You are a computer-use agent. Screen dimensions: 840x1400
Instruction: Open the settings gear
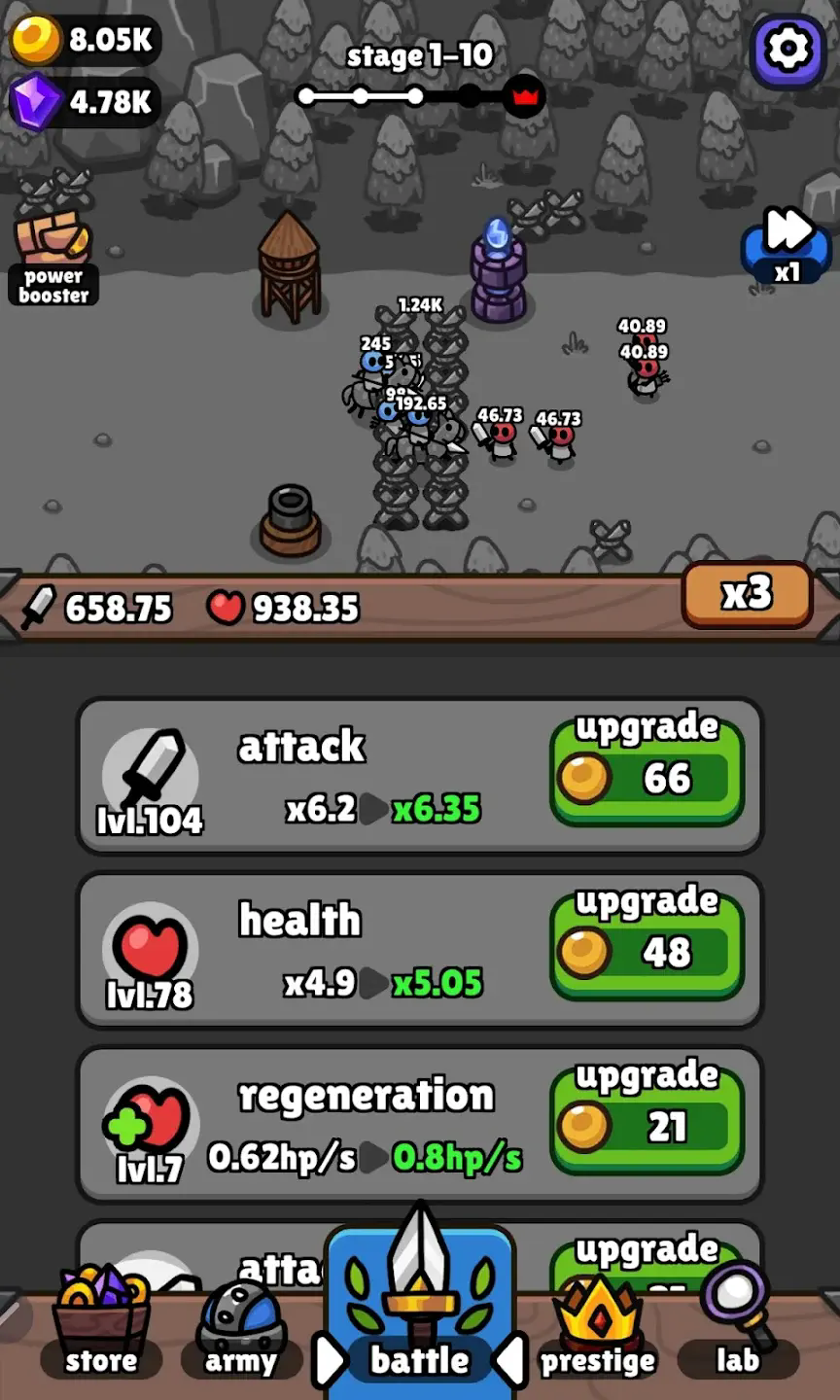click(787, 49)
